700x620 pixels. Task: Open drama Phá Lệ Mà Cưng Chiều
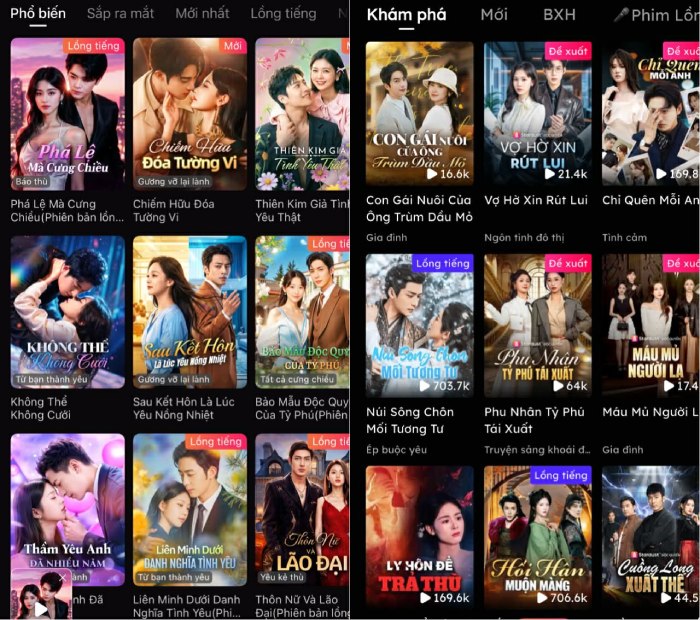pyautogui.click(x=67, y=115)
